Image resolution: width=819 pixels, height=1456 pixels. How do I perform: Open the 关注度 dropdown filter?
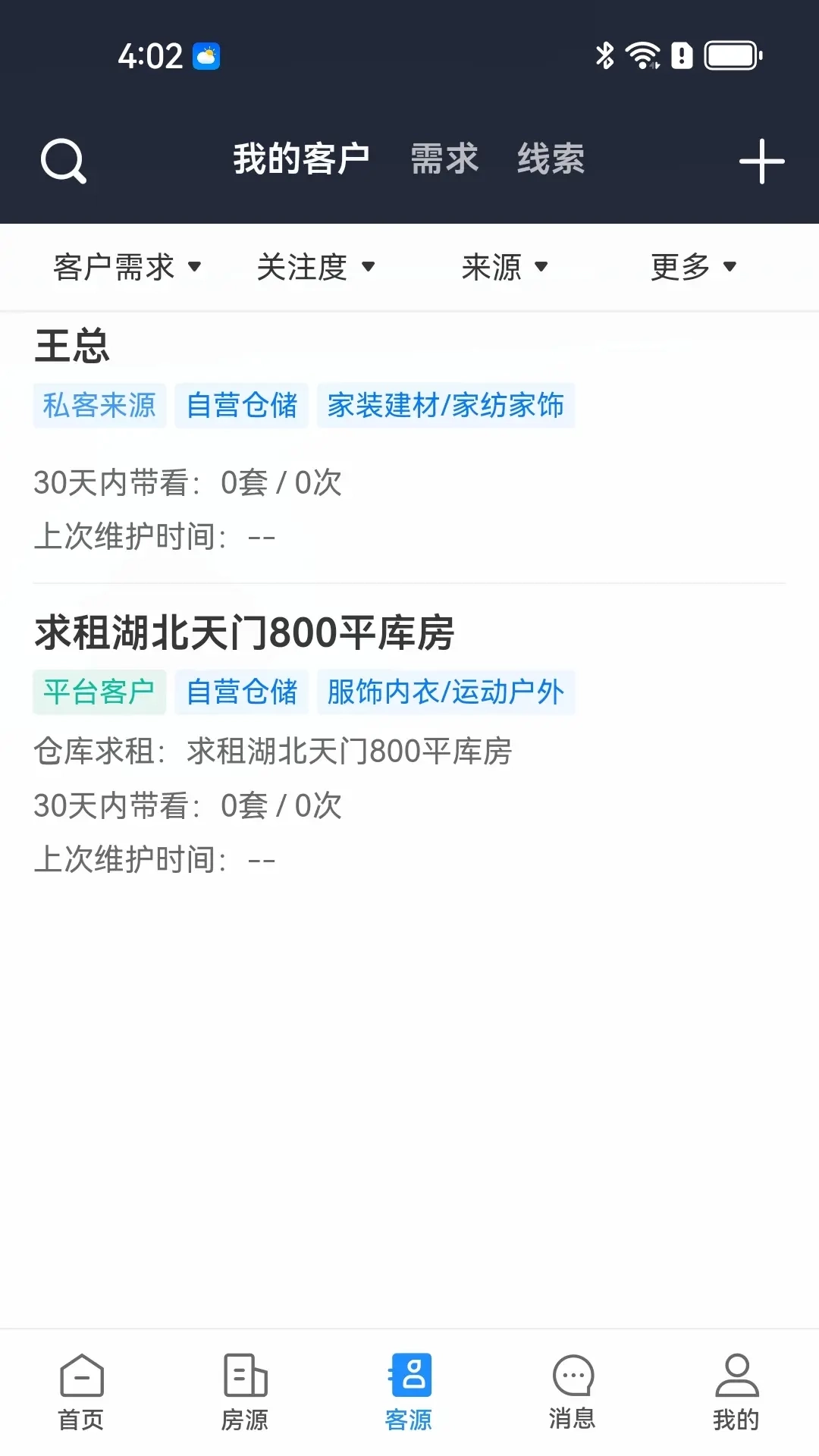coord(315,266)
